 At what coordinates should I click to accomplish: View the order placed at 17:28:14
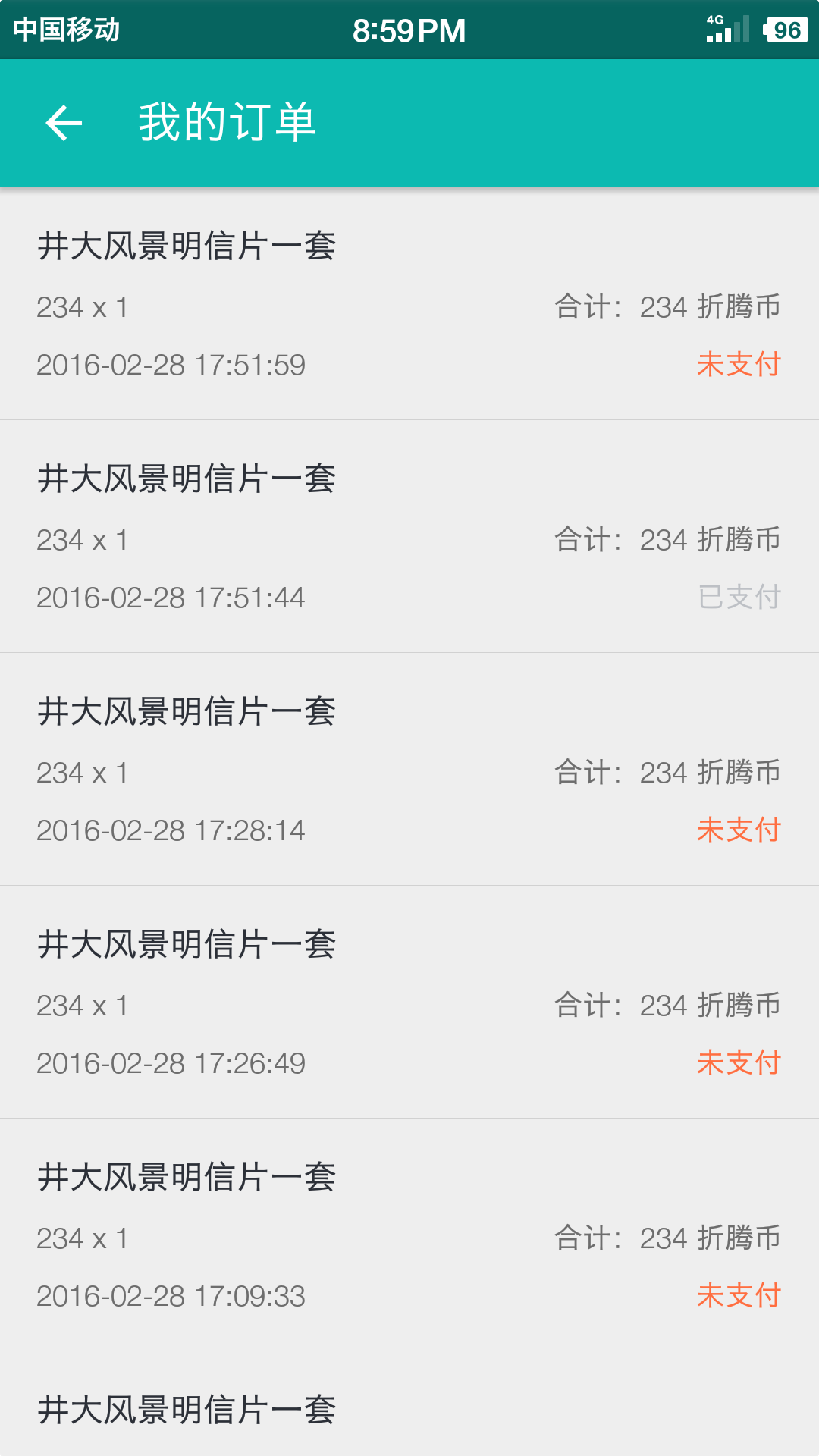coord(409,769)
